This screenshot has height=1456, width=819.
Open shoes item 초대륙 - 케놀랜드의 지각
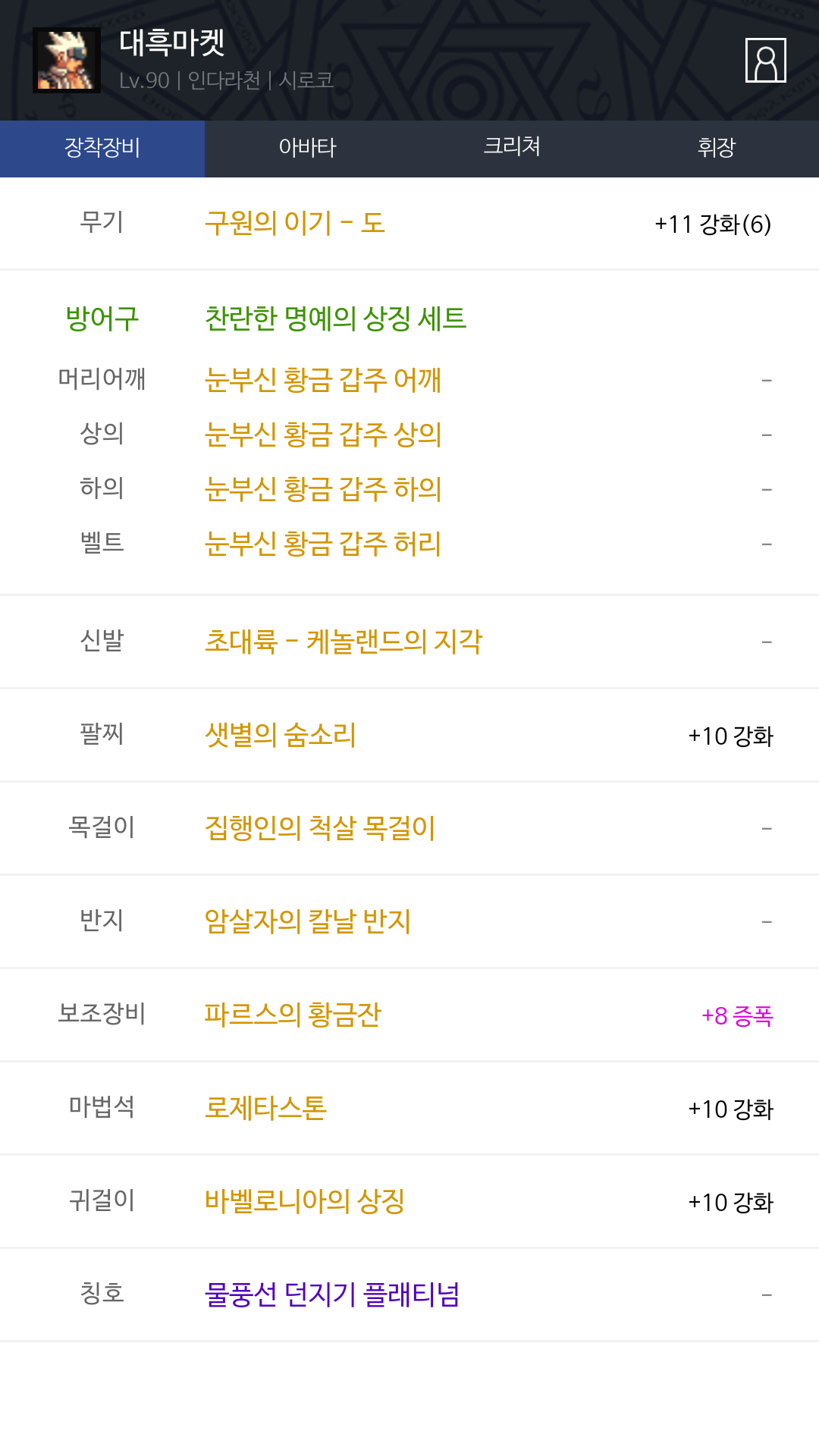[x=344, y=642]
